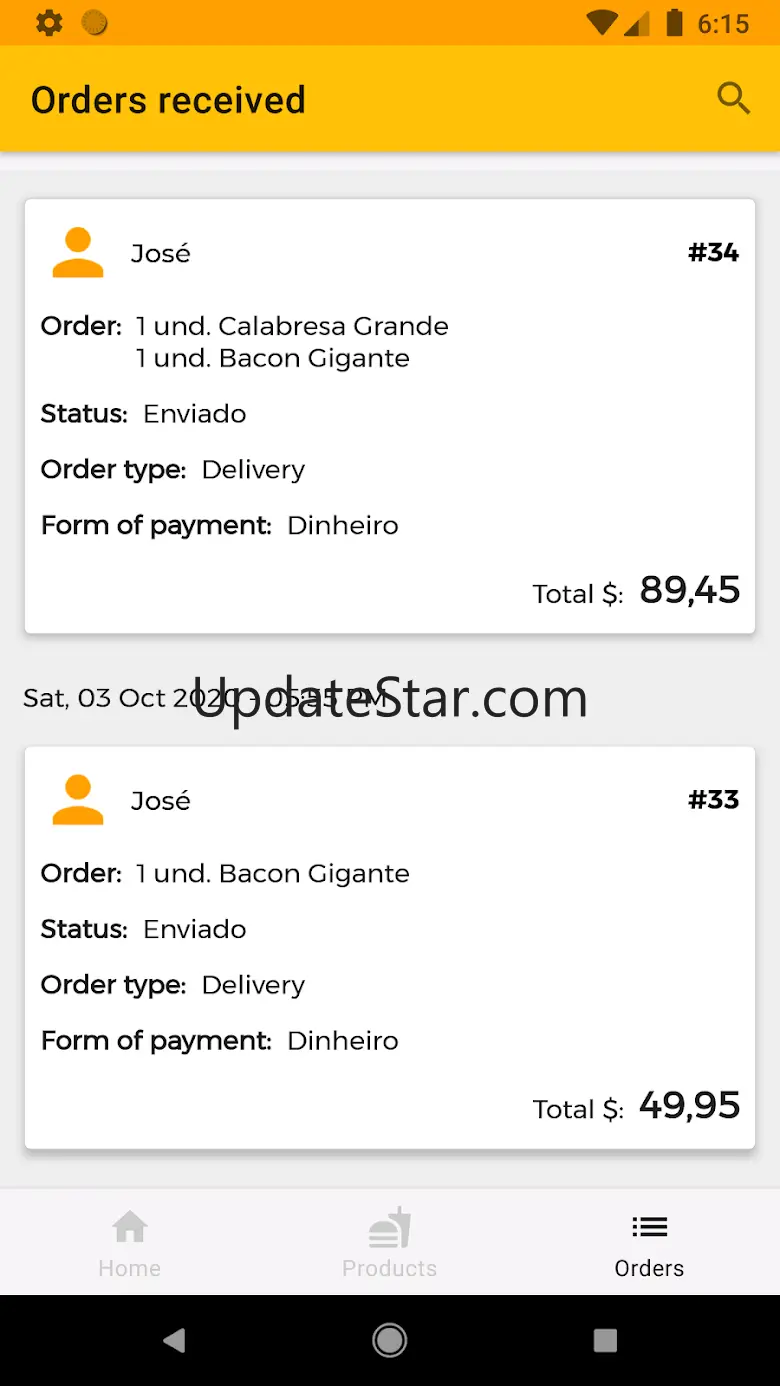Screen dimensions: 780x1386
Task: Go to the Products tab
Action: (389, 1243)
